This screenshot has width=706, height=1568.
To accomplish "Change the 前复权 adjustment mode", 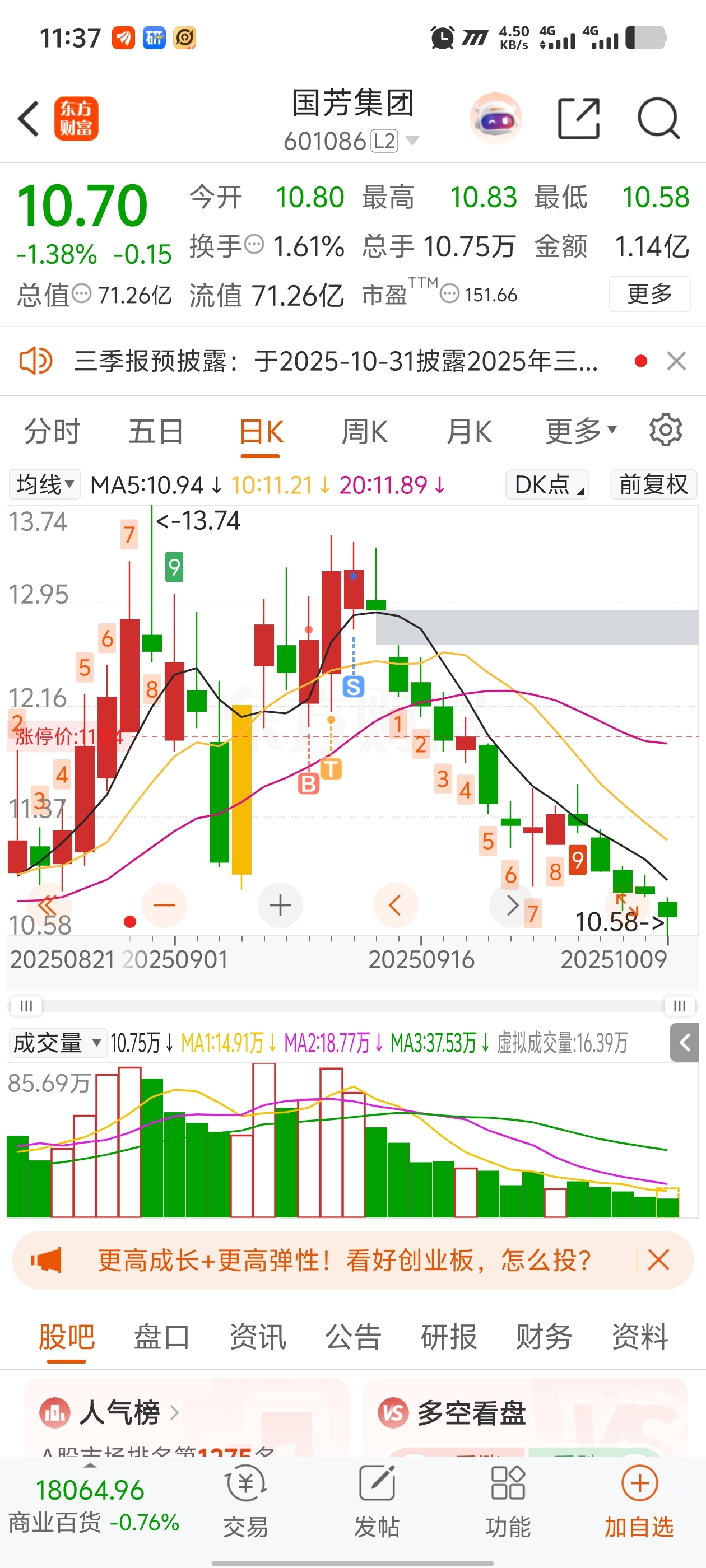I will tap(653, 484).
